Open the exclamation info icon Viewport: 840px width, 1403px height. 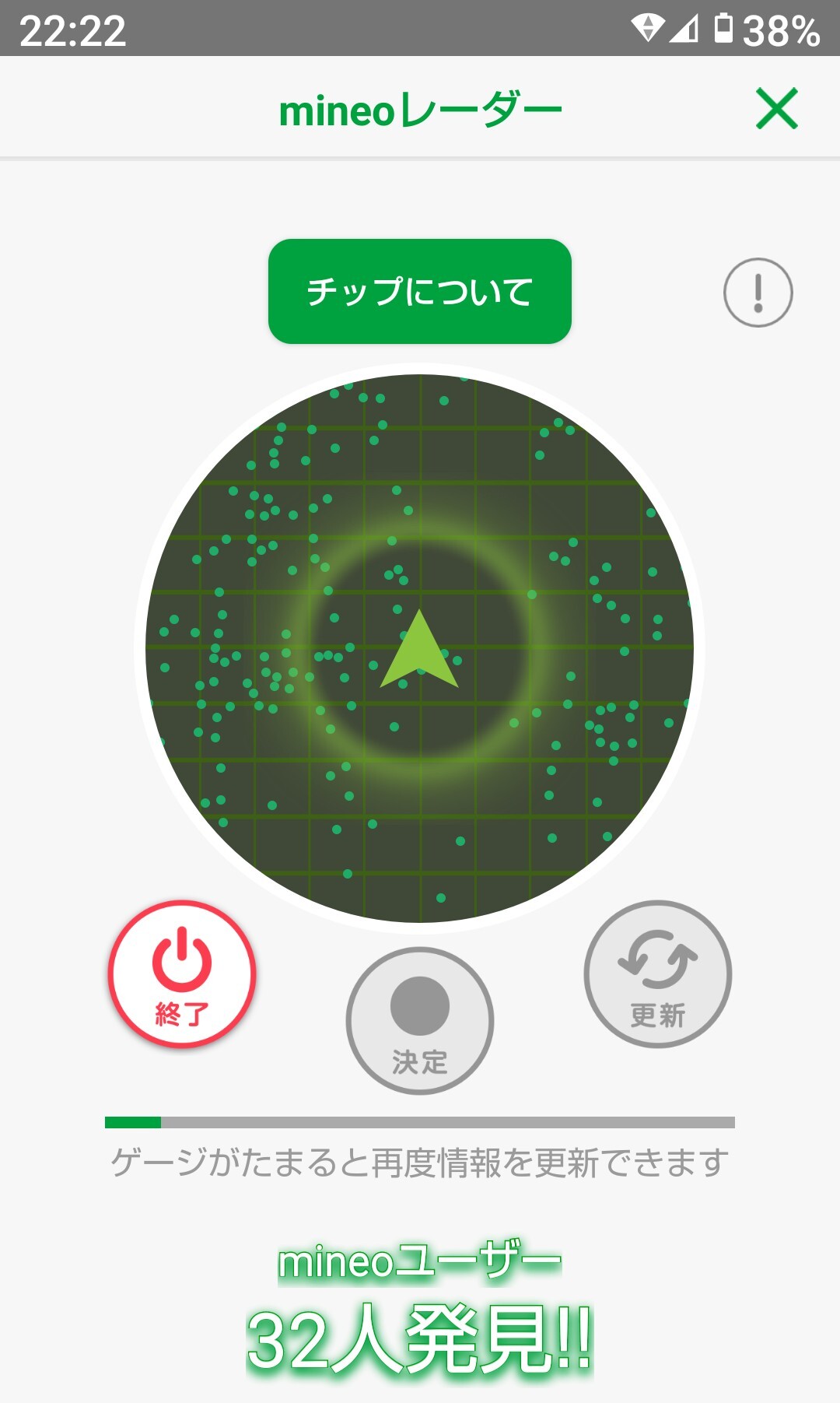click(x=758, y=293)
